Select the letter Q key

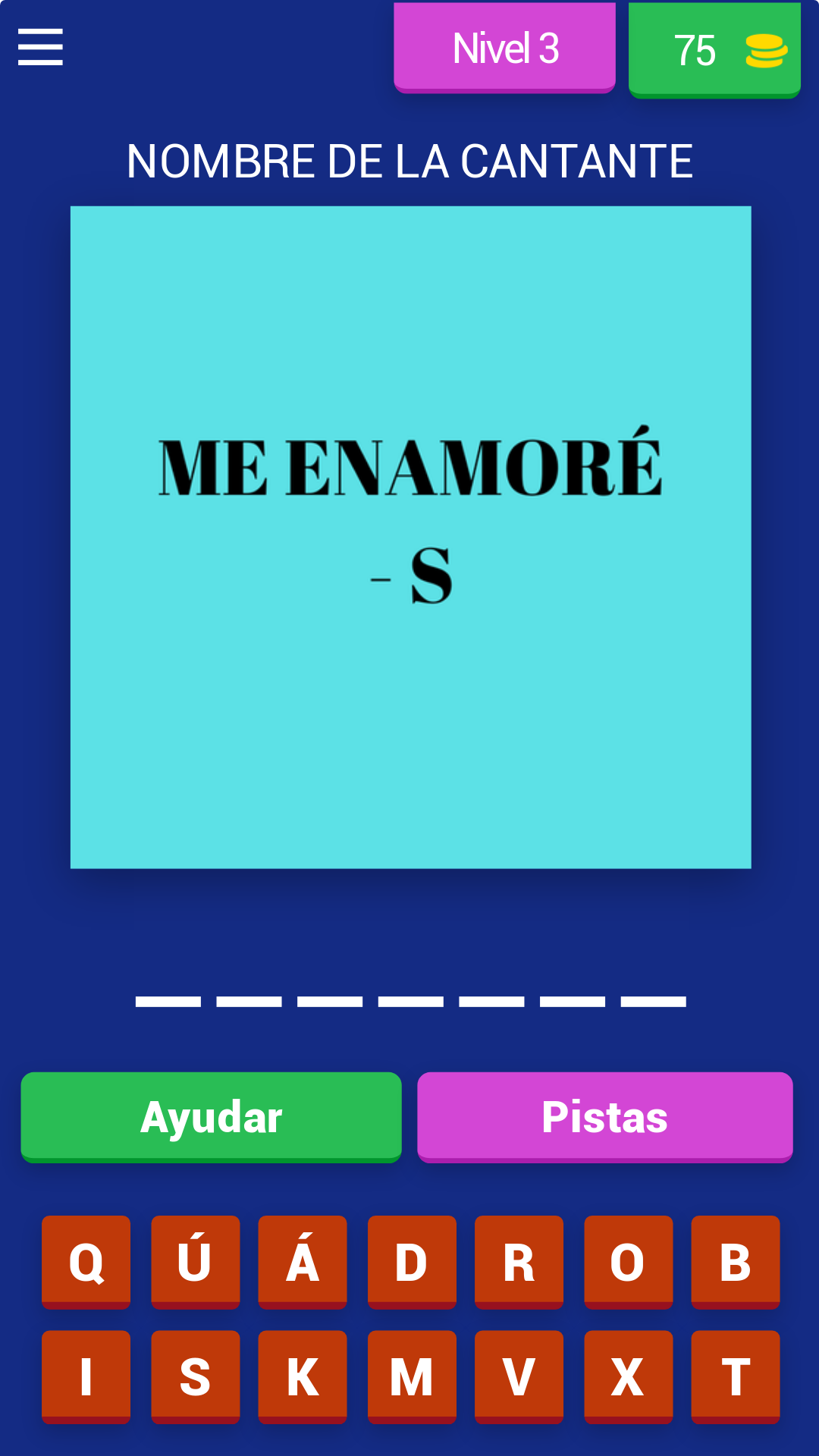(86, 1261)
